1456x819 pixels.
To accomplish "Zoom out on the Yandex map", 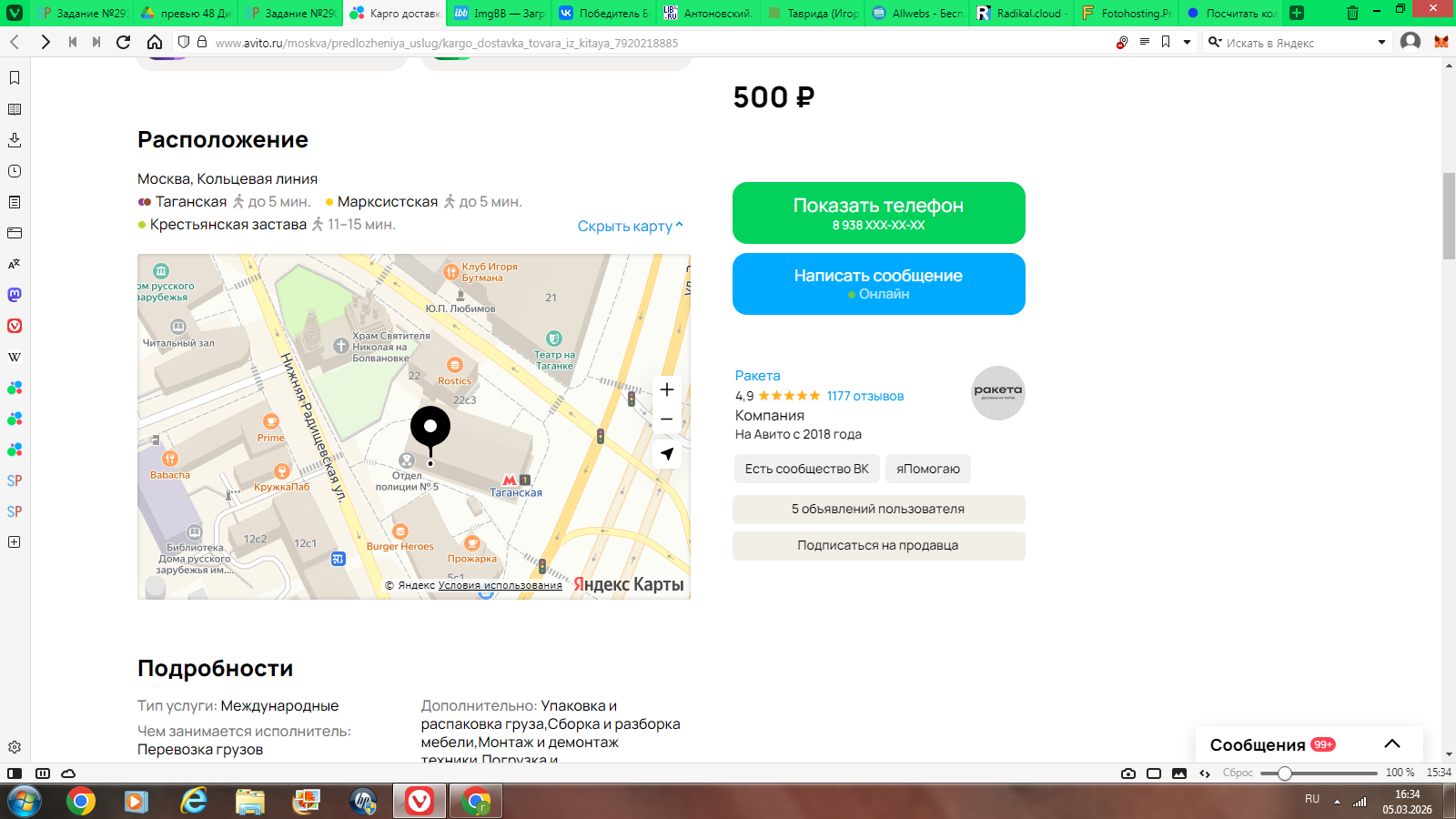I will [667, 420].
